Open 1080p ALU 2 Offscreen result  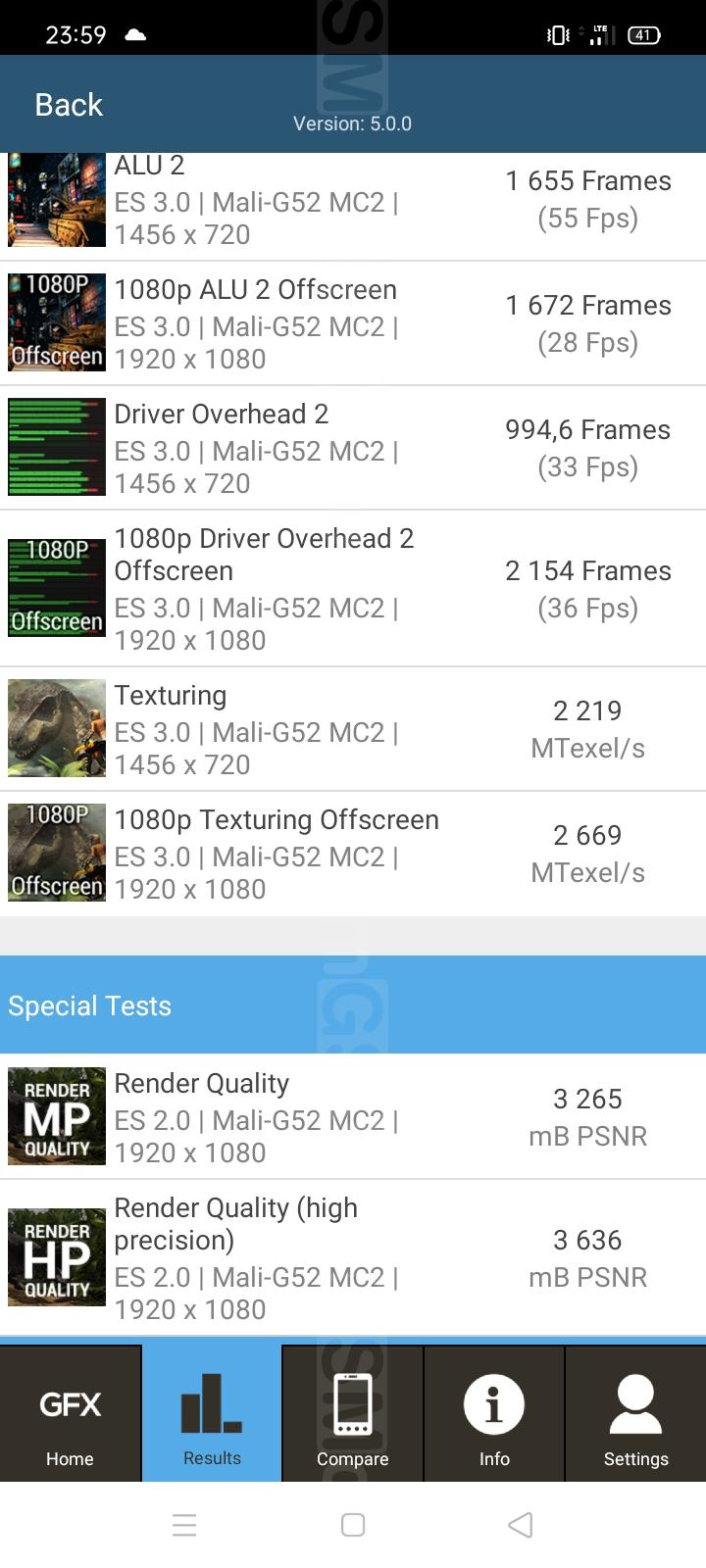click(353, 323)
